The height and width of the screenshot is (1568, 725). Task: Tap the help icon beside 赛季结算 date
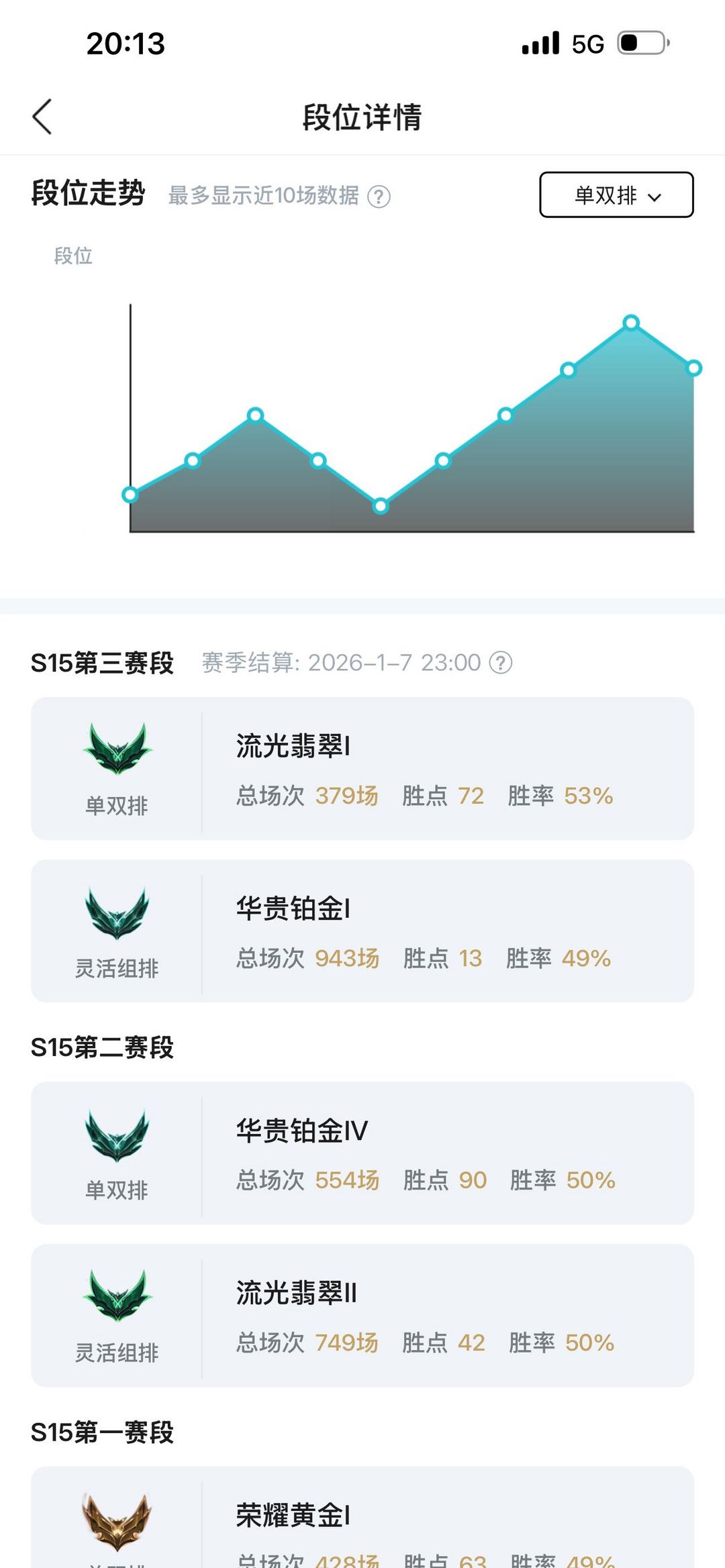tap(501, 663)
